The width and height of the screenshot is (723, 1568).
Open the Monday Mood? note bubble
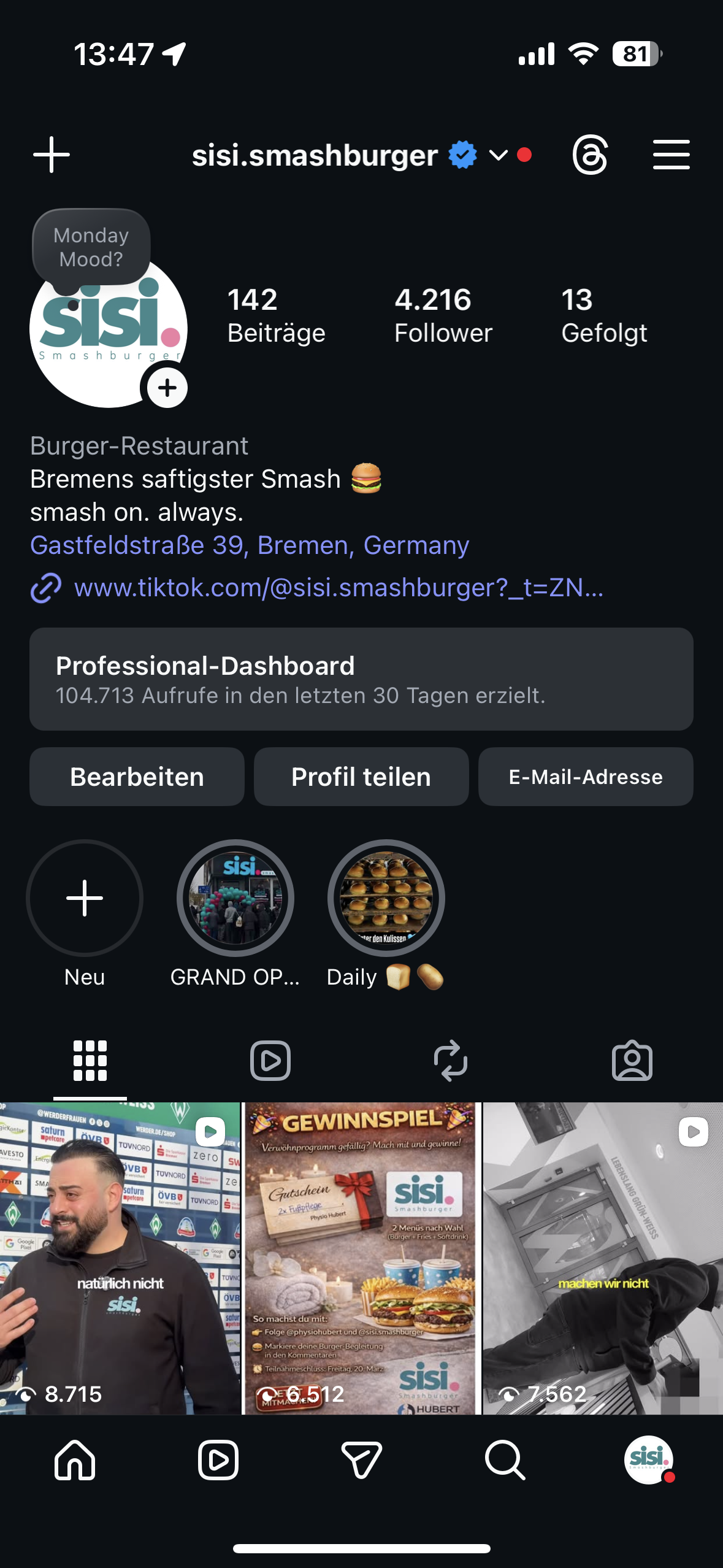(91, 247)
